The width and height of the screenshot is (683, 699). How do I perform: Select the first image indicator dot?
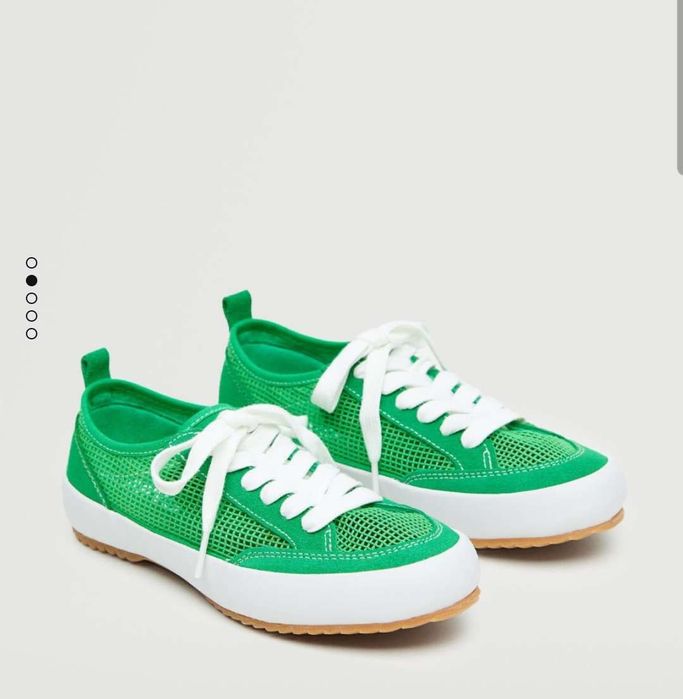click(x=32, y=263)
